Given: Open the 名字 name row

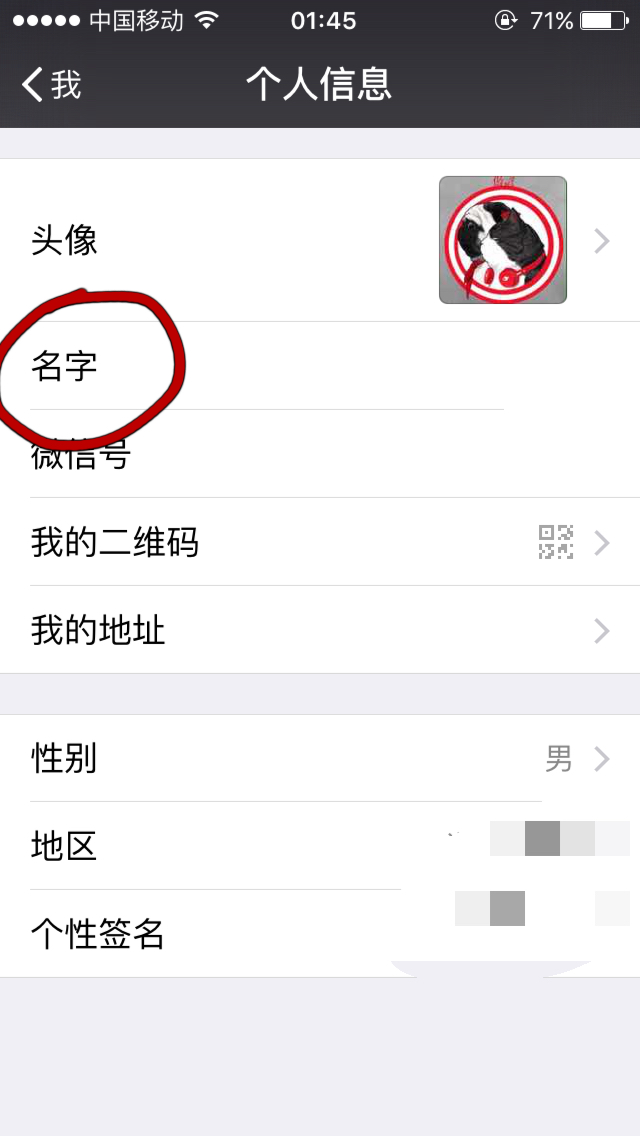Looking at the screenshot, I should pos(320,366).
